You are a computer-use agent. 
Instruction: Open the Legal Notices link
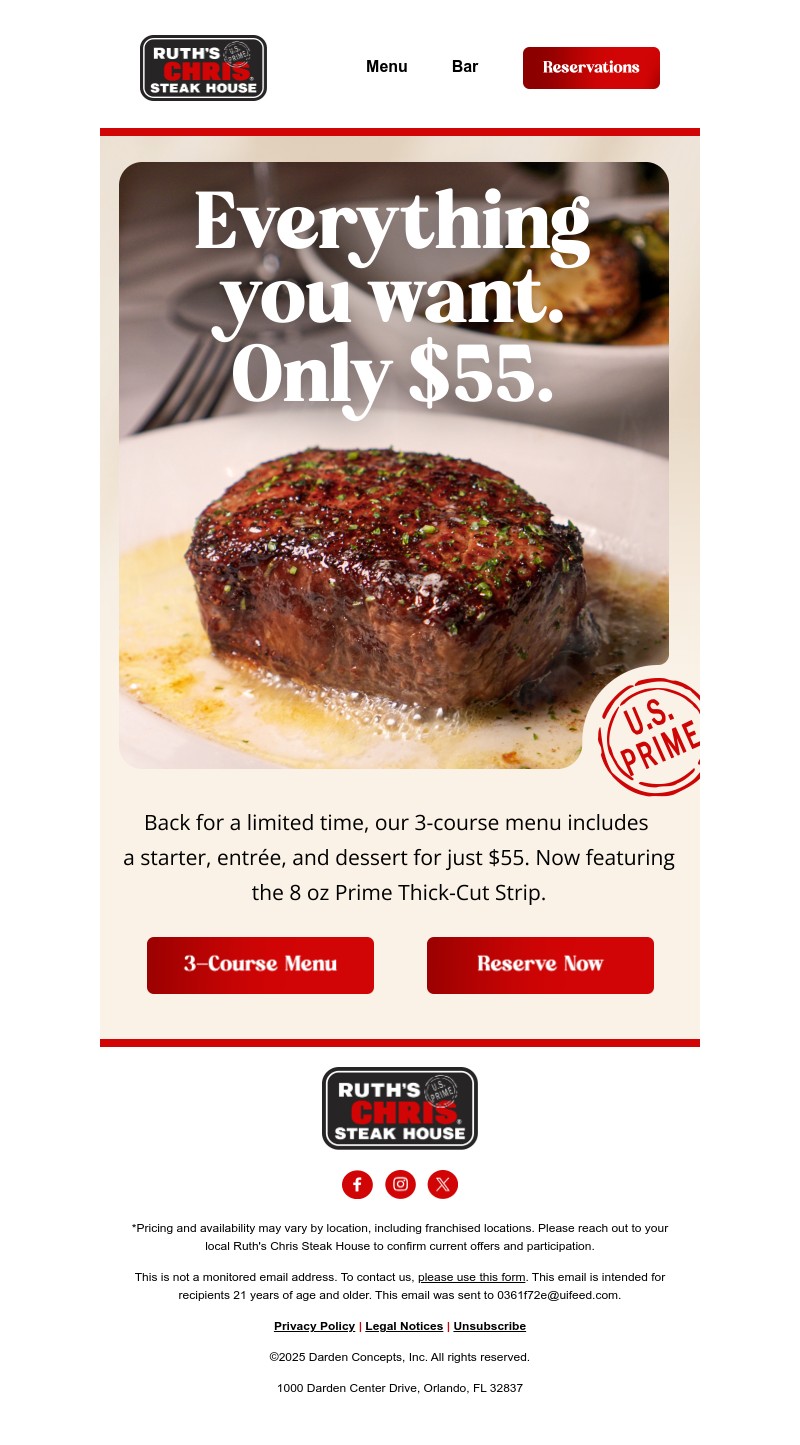pyautogui.click(x=404, y=1326)
